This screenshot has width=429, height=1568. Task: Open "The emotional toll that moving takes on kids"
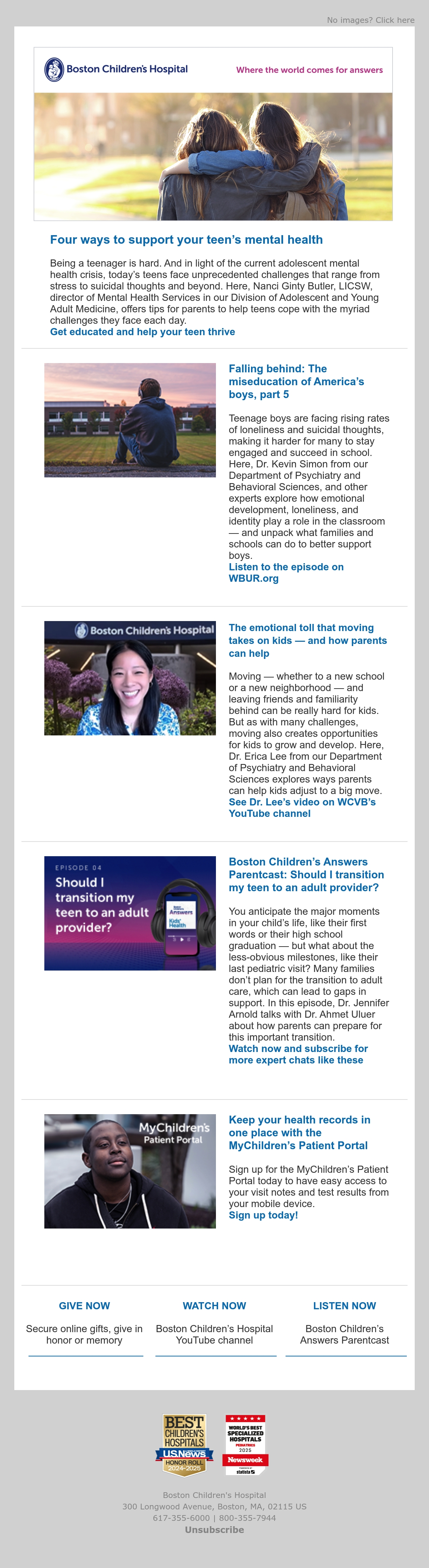[308, 640]
